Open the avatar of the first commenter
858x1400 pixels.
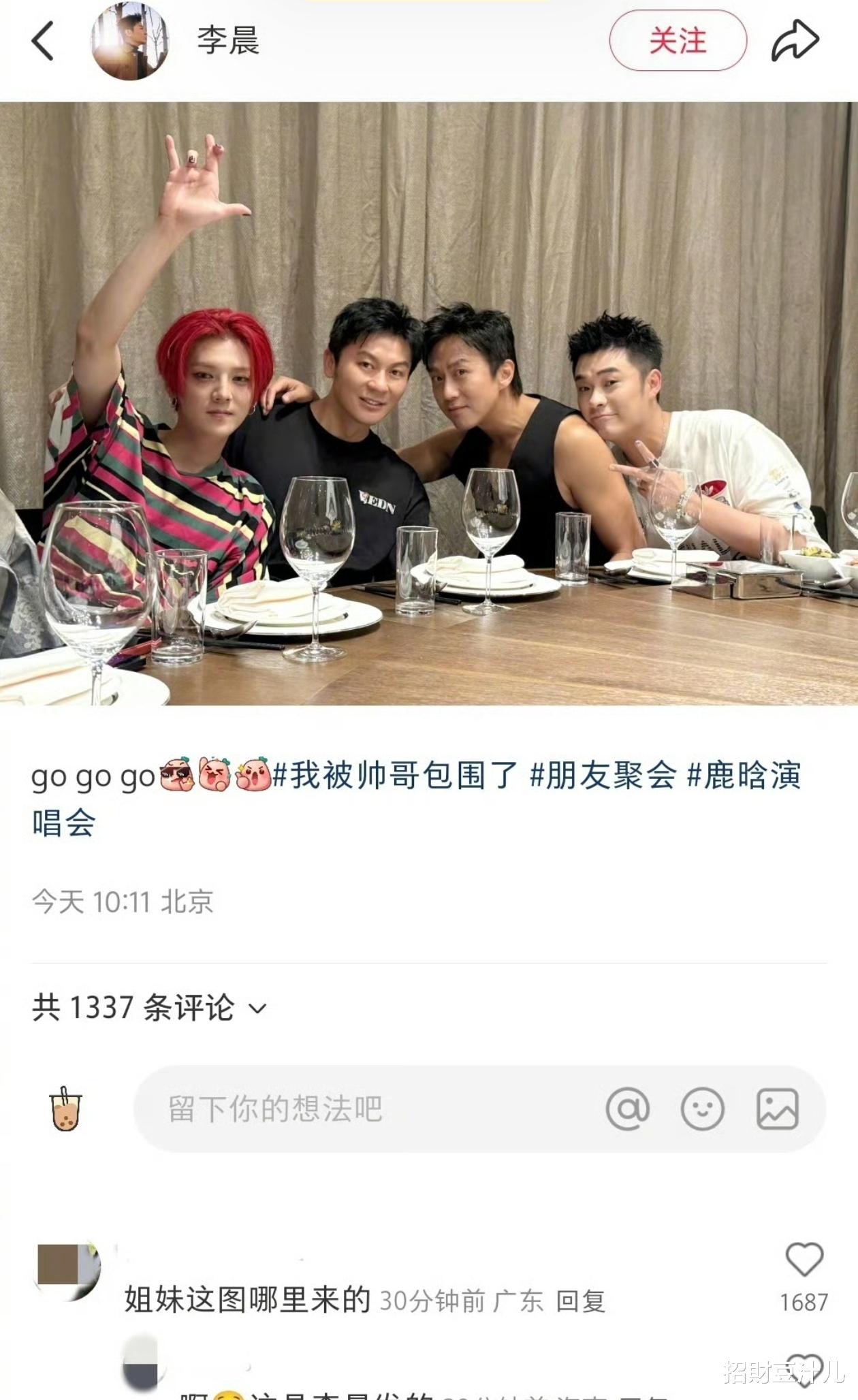pos(67,1271)
